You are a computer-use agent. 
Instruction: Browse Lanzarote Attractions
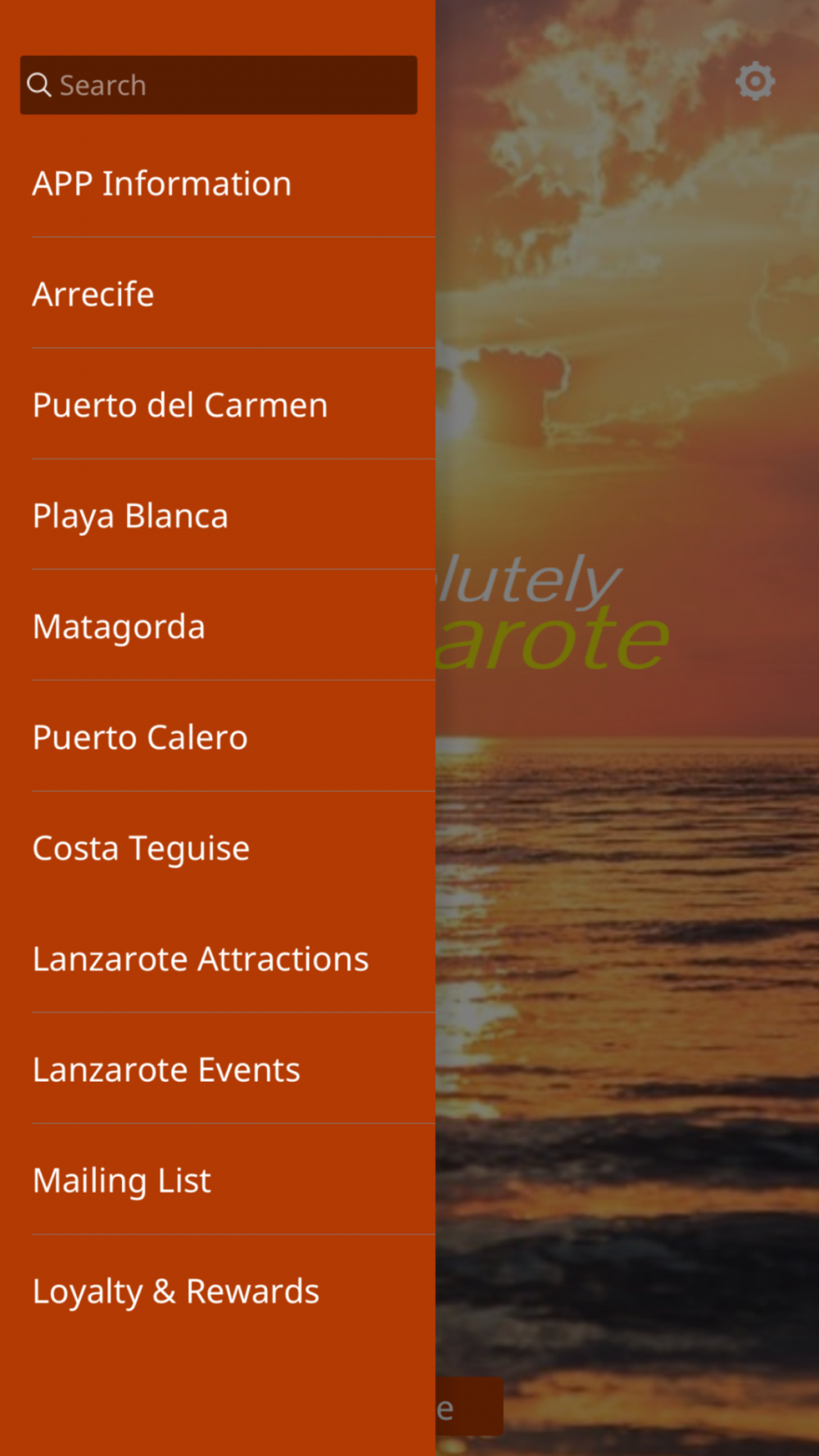click(218, 958)
